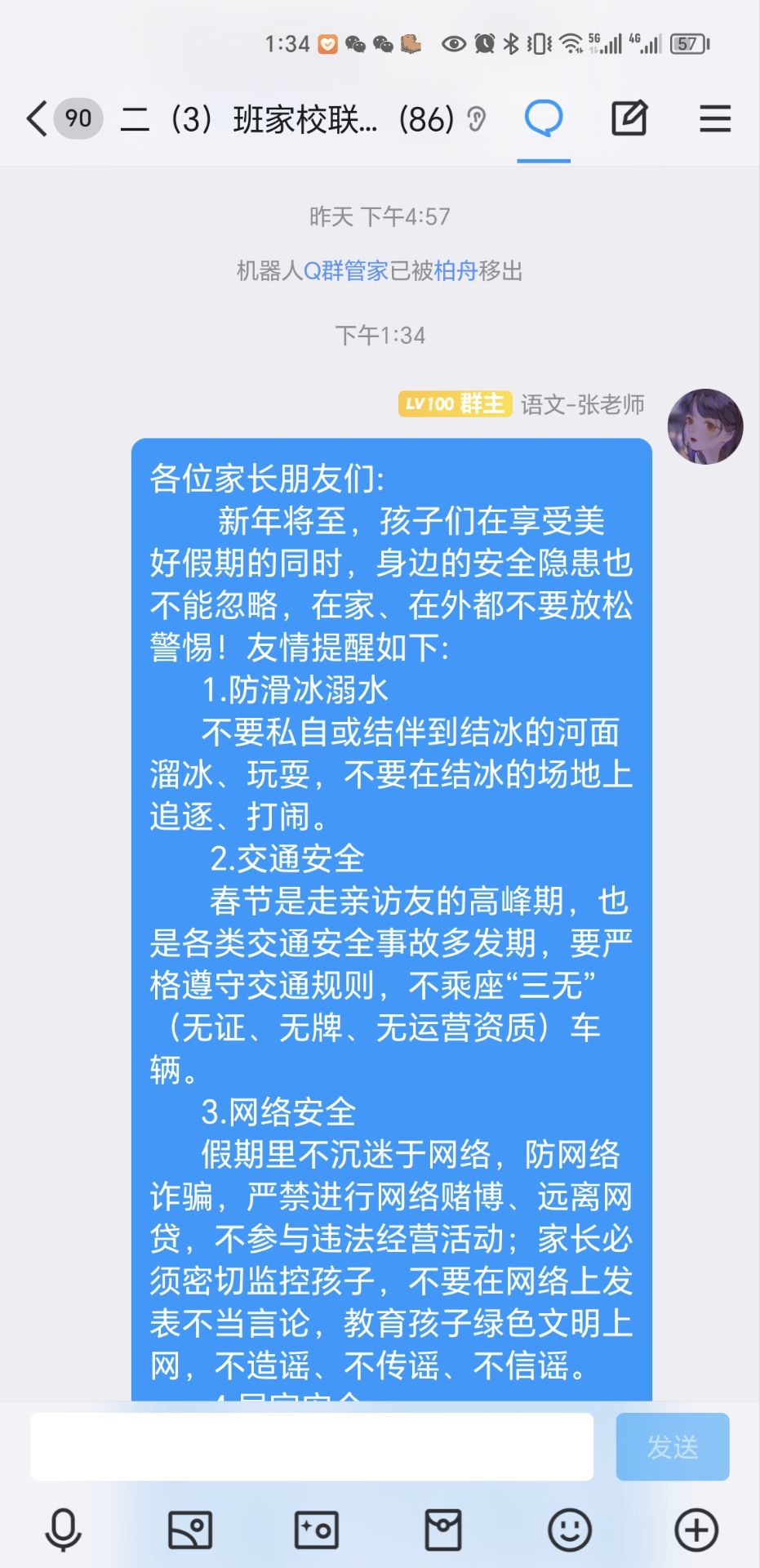Open the chat bubble tab
This screenshot has height=1568, width=760.
point(544,119)
